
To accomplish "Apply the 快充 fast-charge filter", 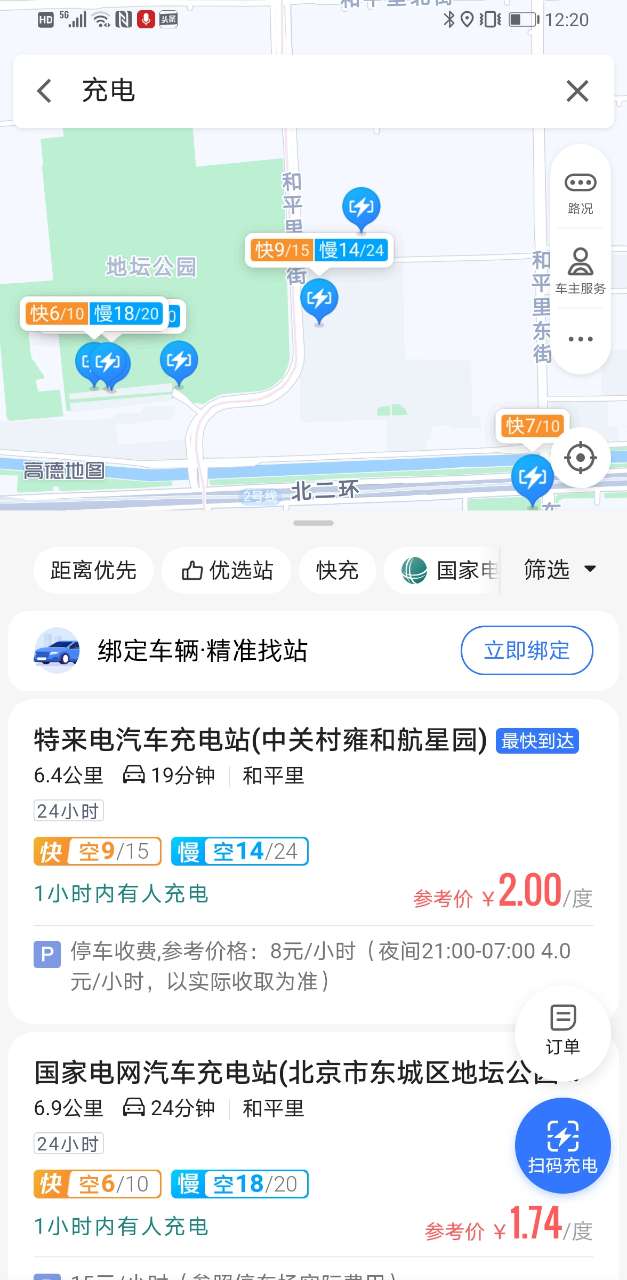I will pos(338,571).
